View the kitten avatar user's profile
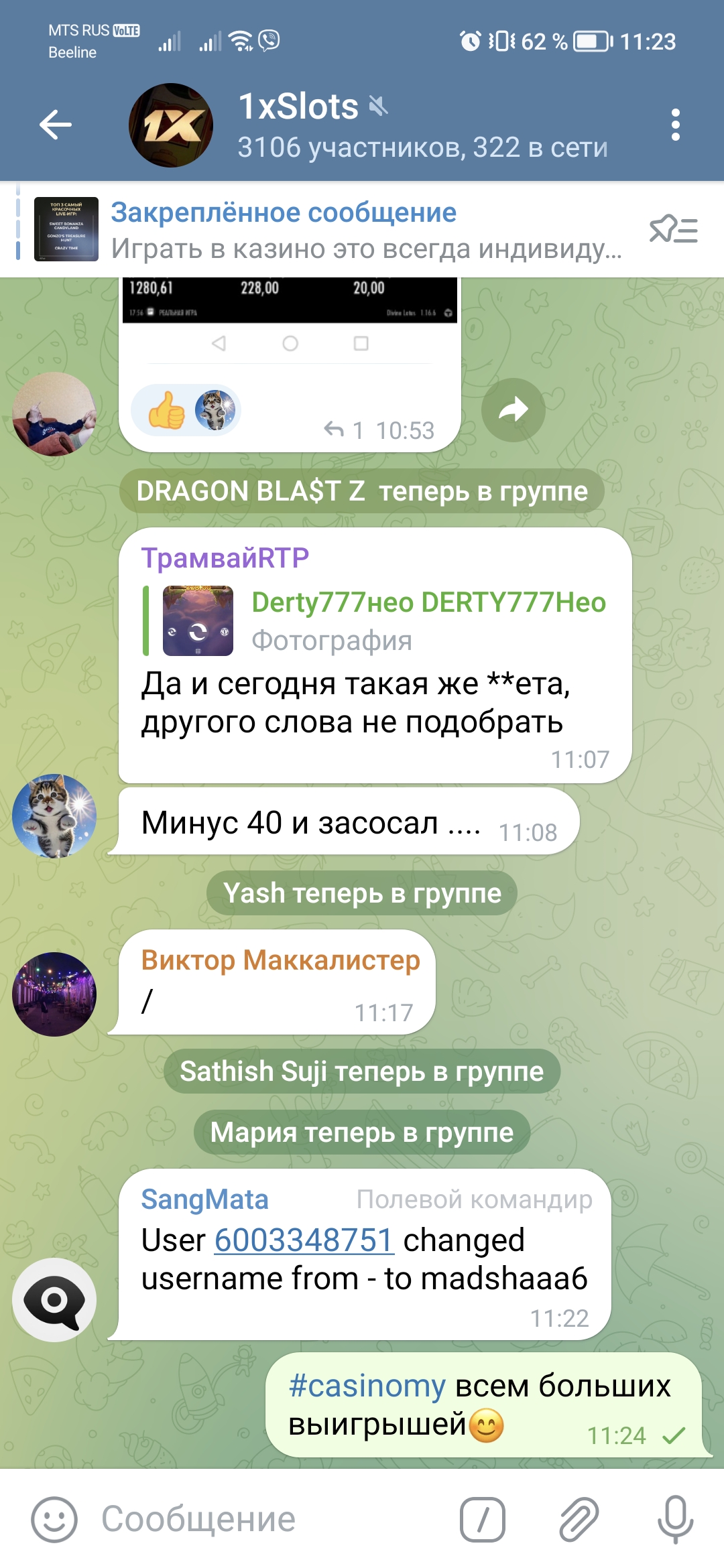This screenshot has height=1568, width=724. click(54, 815)
